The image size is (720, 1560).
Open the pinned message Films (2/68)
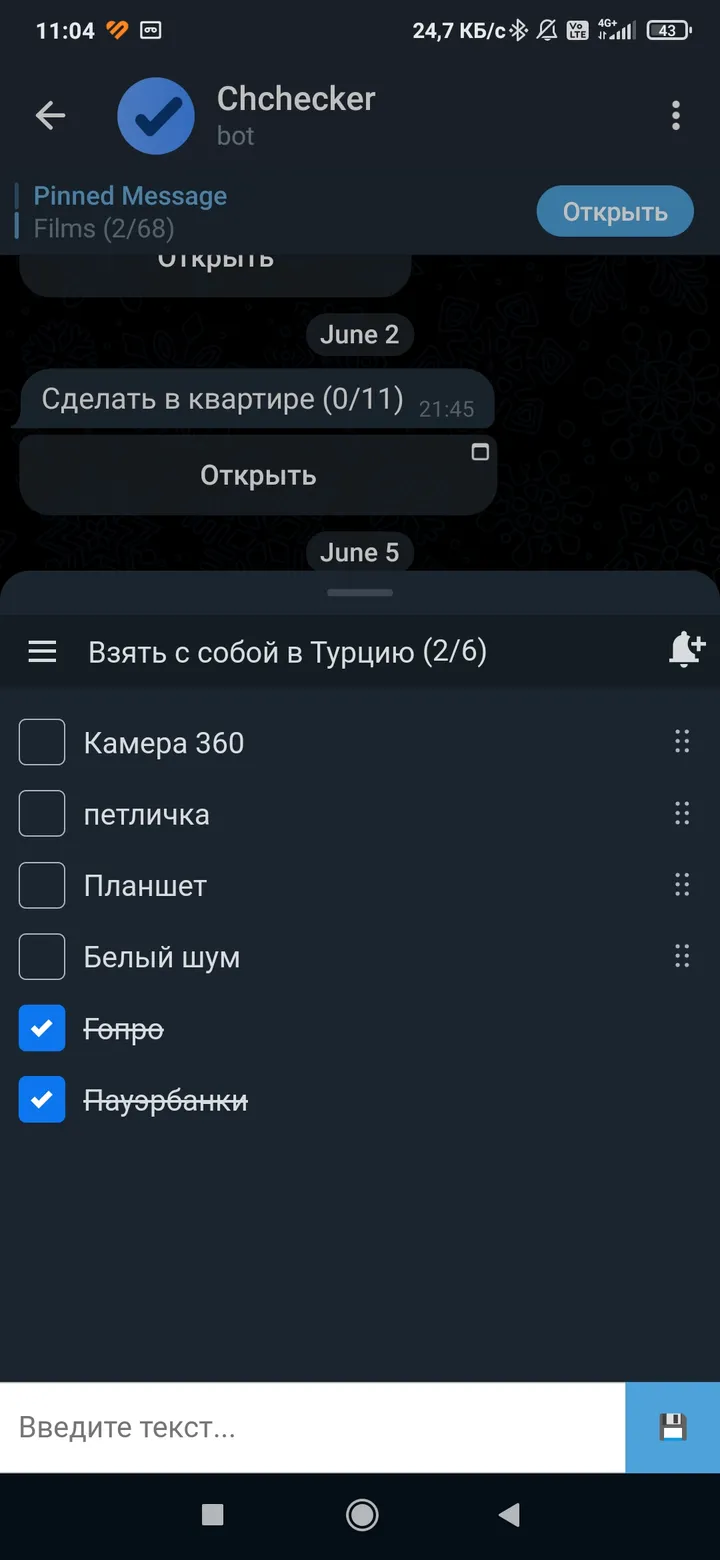tap(129, 211)
